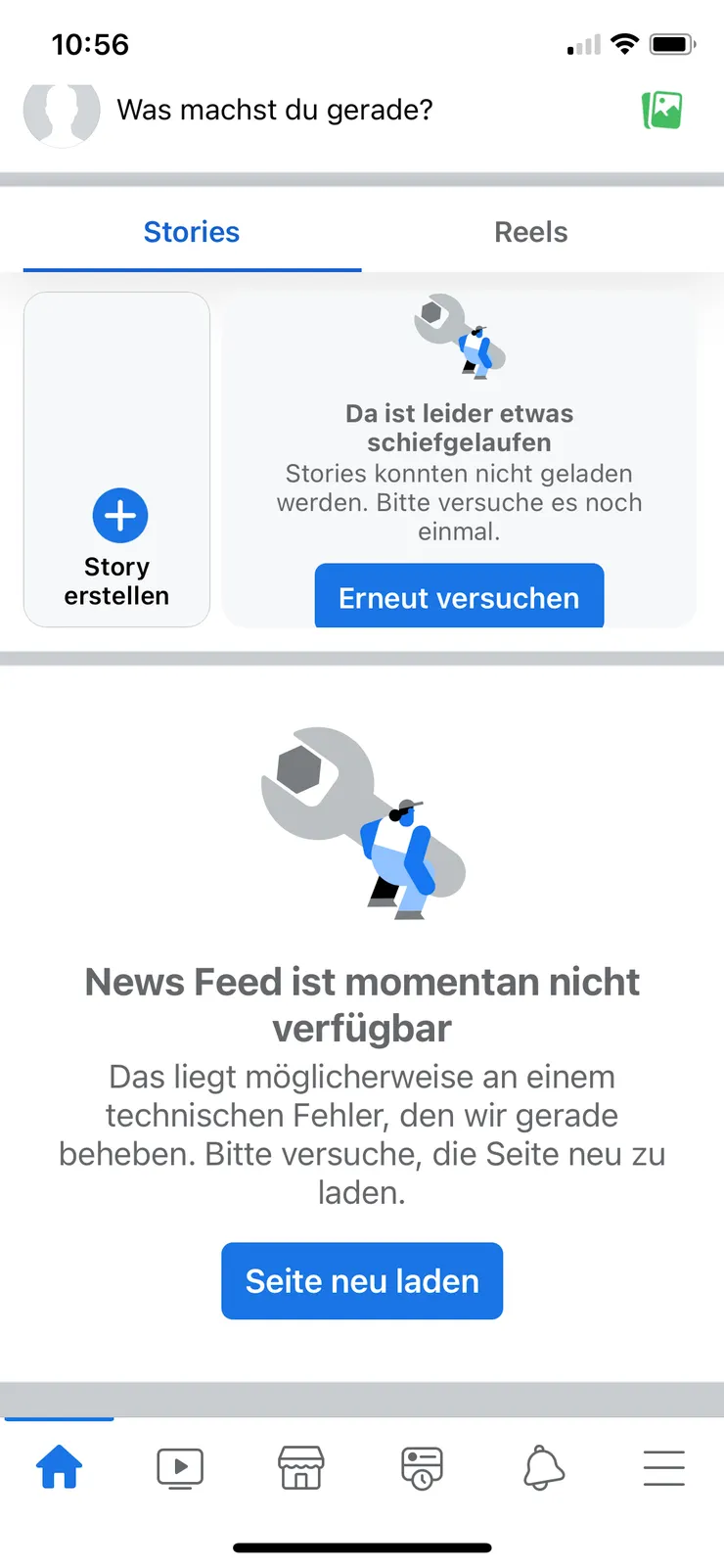Click the profile avatar icon
Screen dimensions: 724x1568
pos(61,111)
